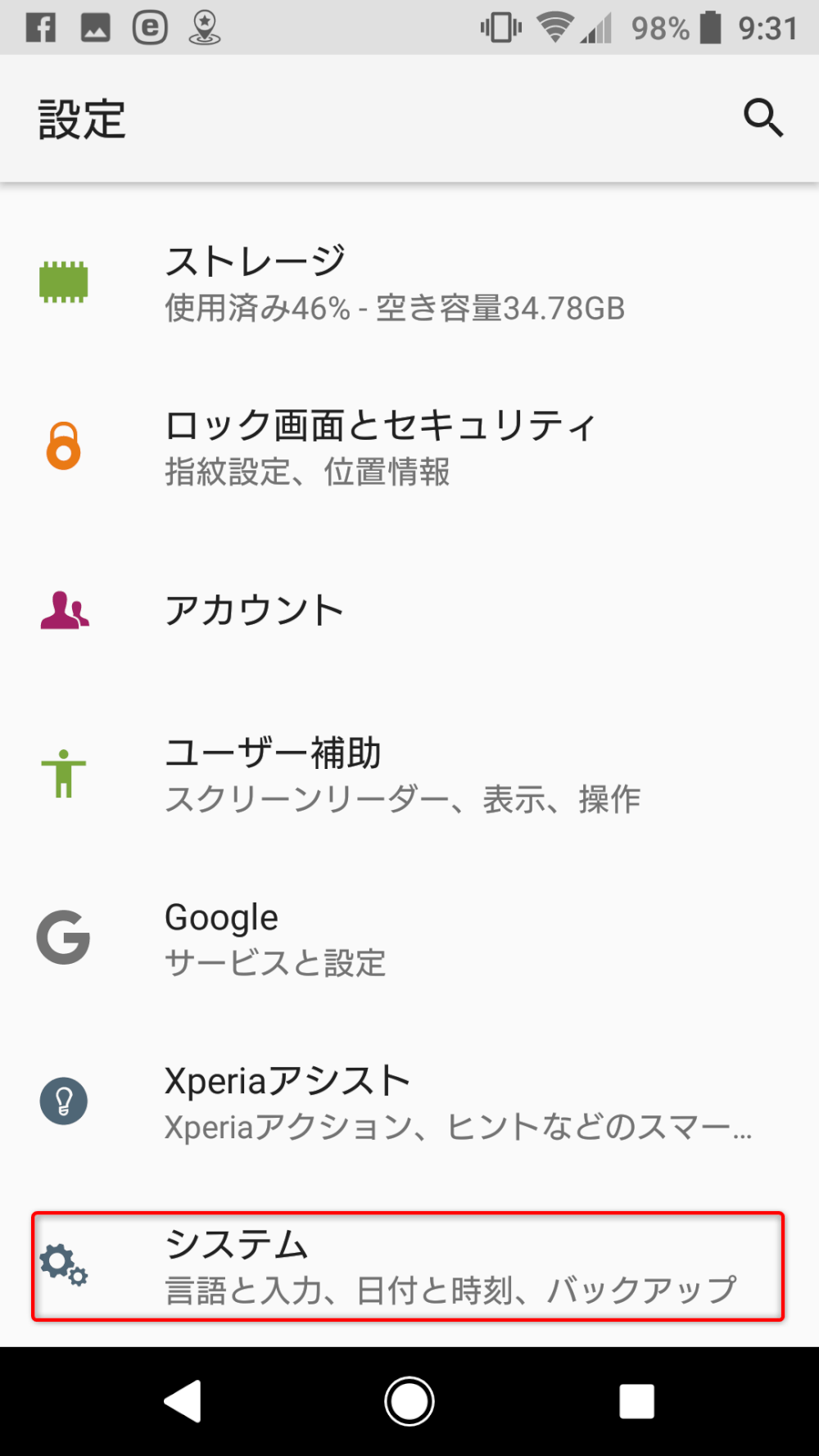Open Xperia Assist via lightbulb icon
The width and height of the screenshot is (819, 1456).
point(64,1101)
